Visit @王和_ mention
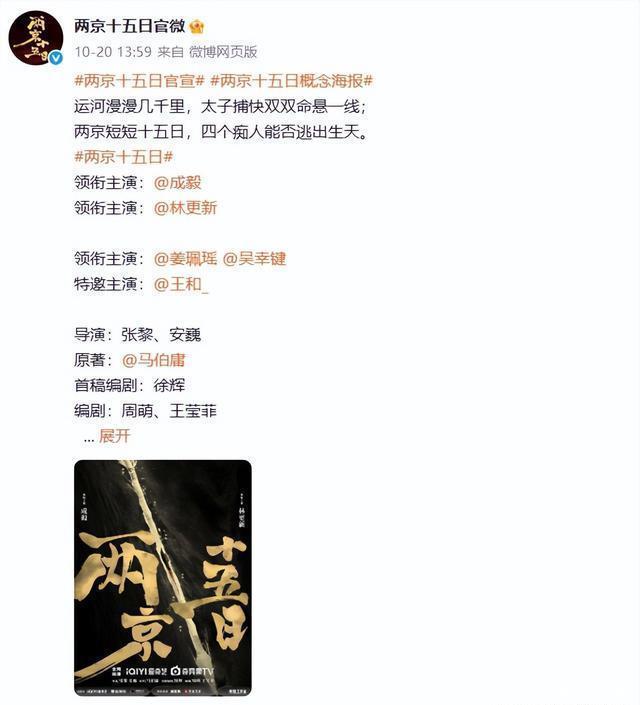 point(181,284)
